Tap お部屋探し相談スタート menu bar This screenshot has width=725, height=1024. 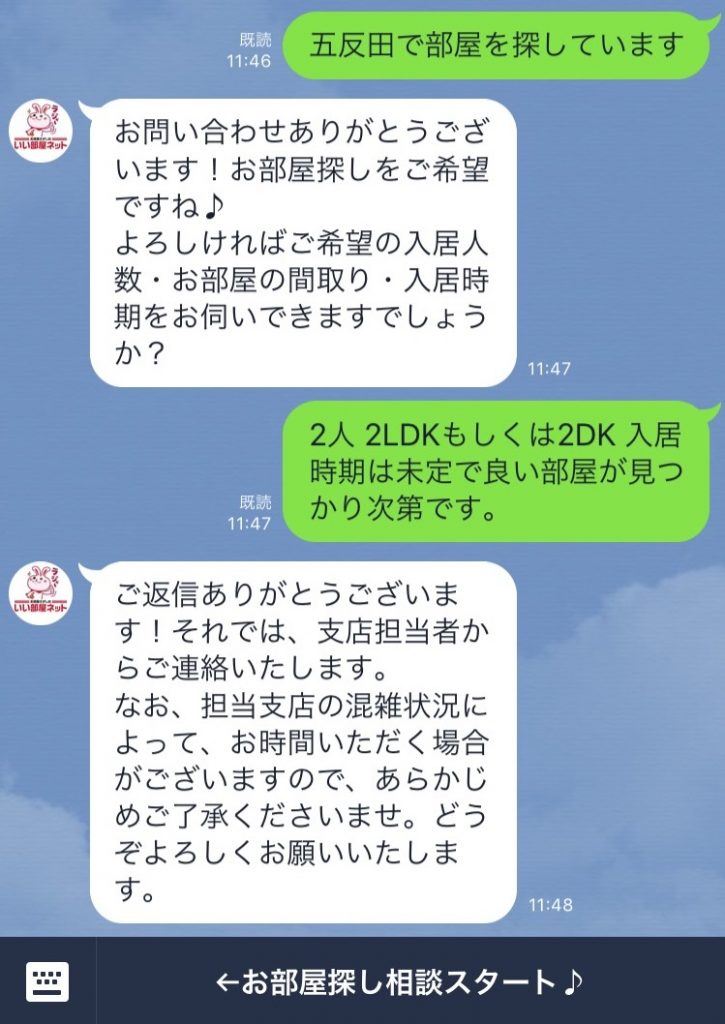coord(400,981)
